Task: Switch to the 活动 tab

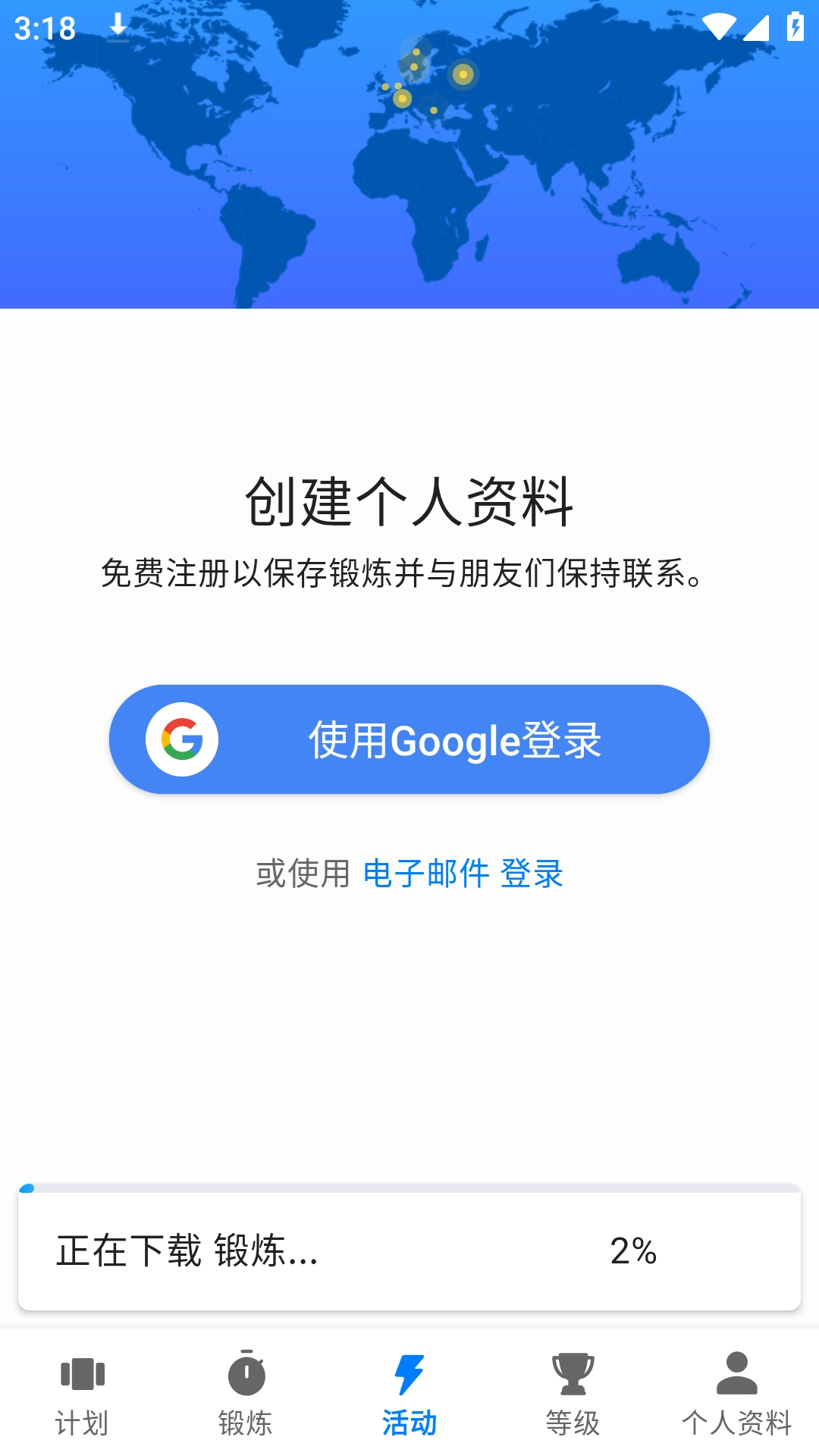Action: (409, 1399)
